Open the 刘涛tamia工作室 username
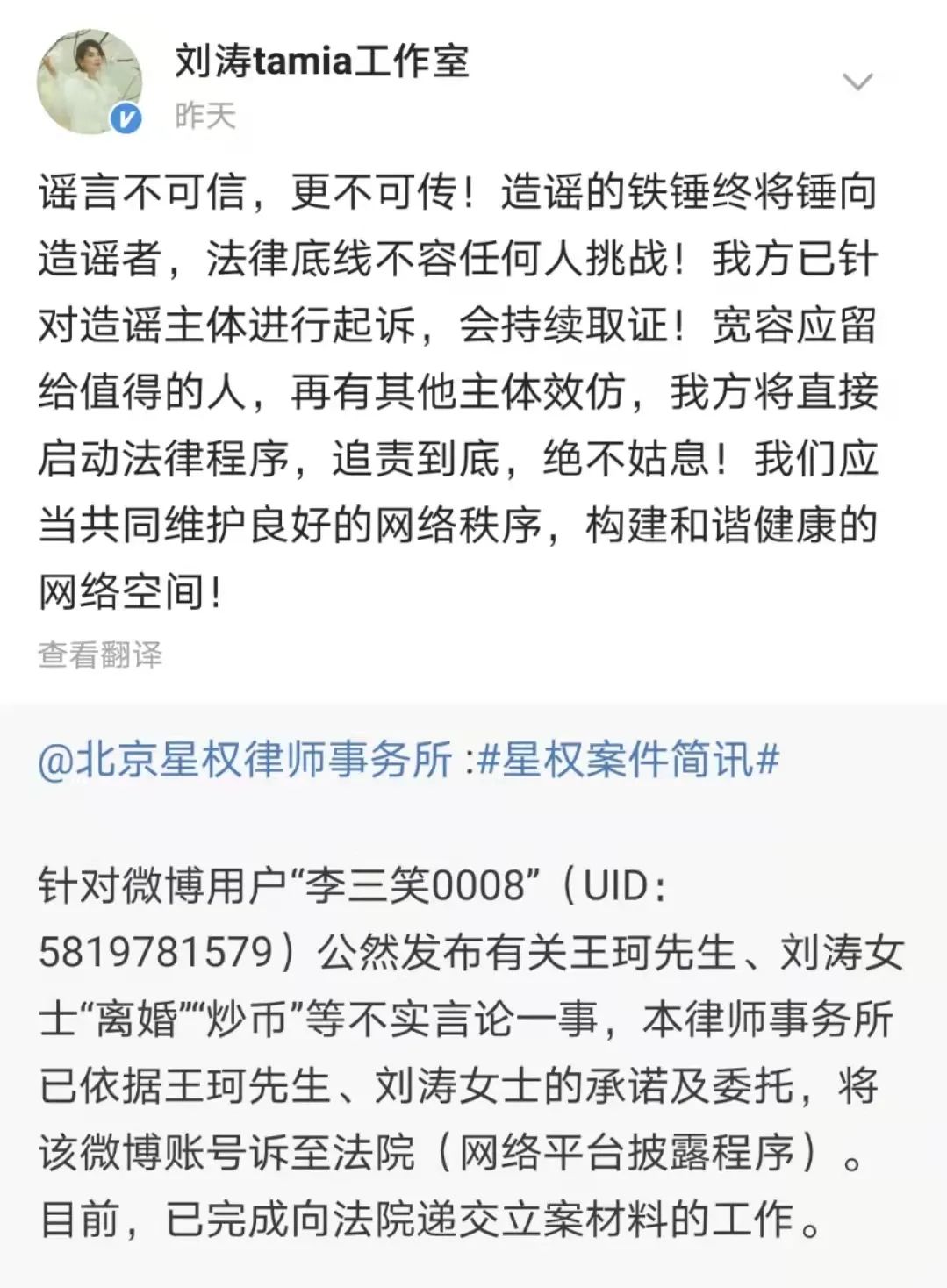The image size is (947, 1288). coord(321,61)
